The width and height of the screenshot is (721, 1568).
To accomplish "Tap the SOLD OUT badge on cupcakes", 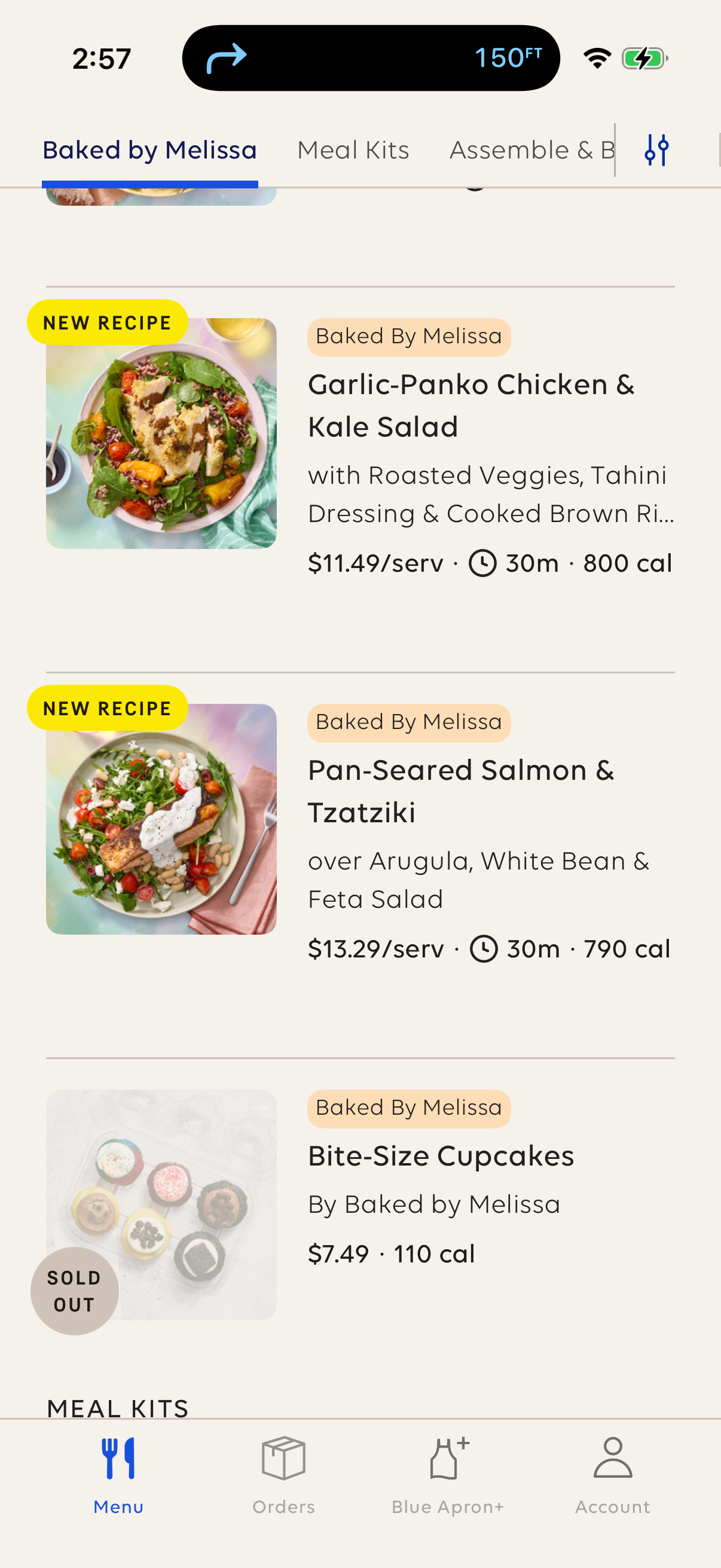I will click(x=74, y=1291).
